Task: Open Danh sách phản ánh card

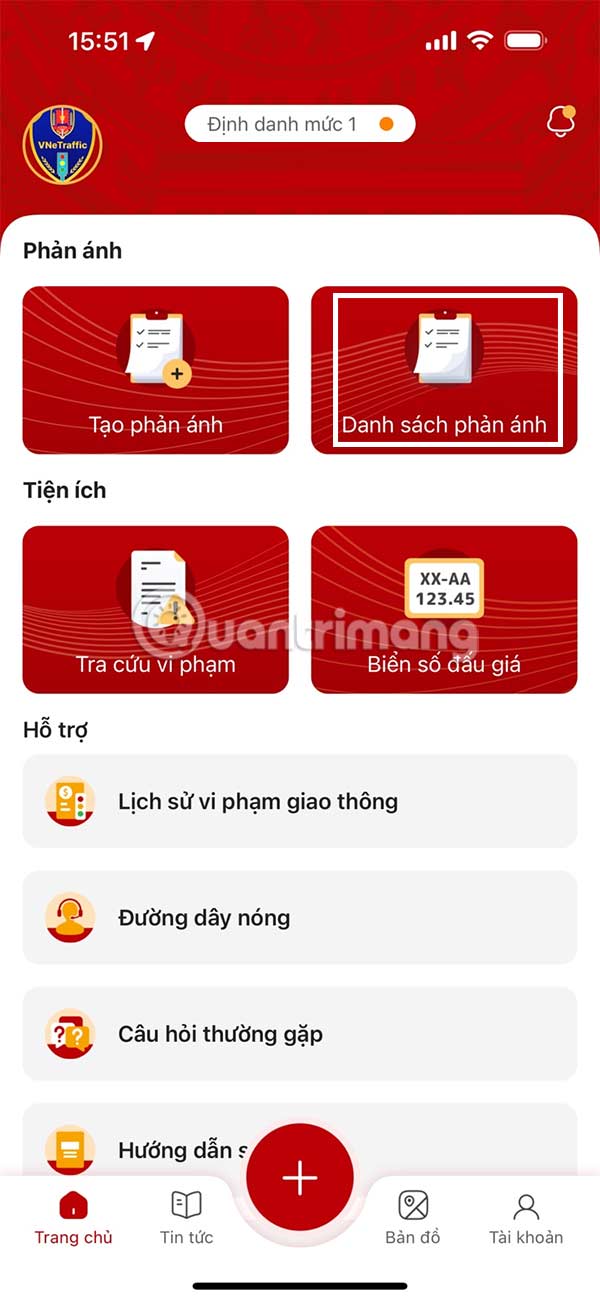Action: point(444,370)
